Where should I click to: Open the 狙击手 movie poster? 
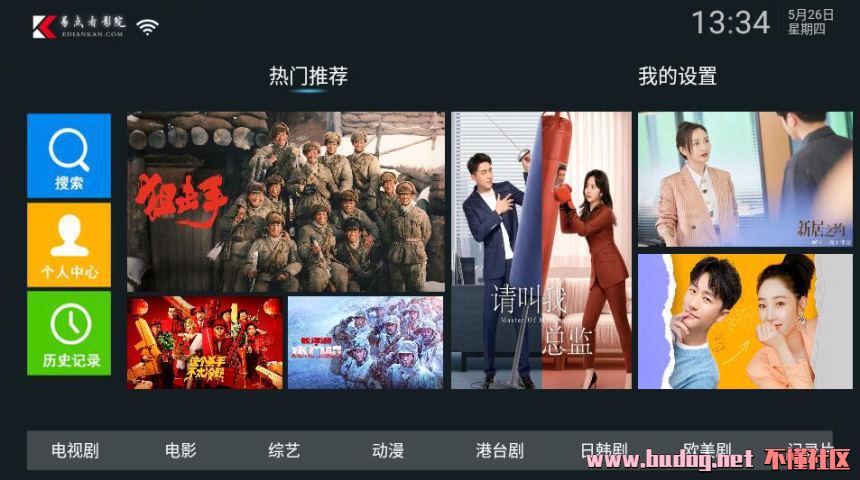pyautogui.click(x=286, y=201)
